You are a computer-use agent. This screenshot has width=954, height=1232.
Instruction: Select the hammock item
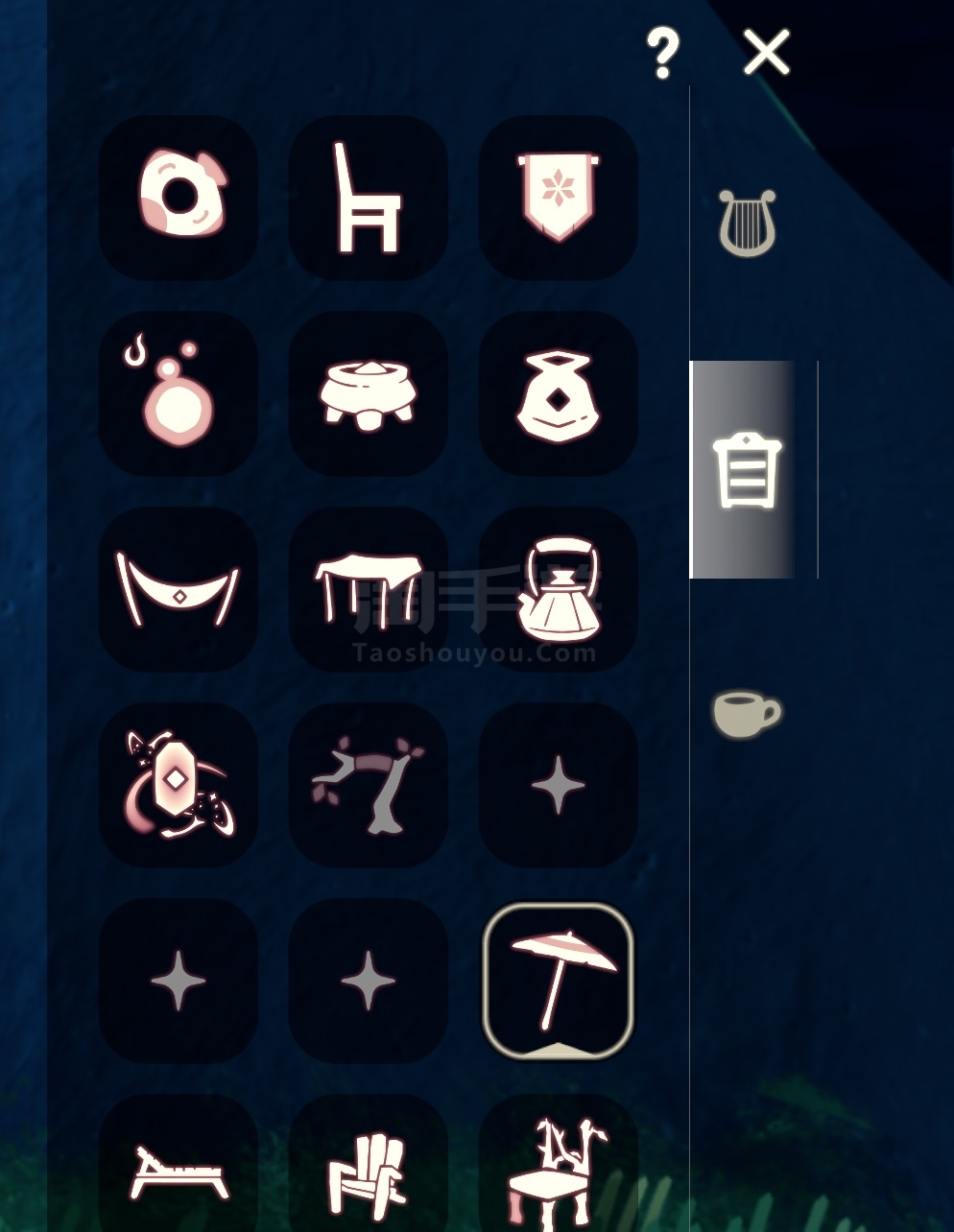tap(179, 589)
